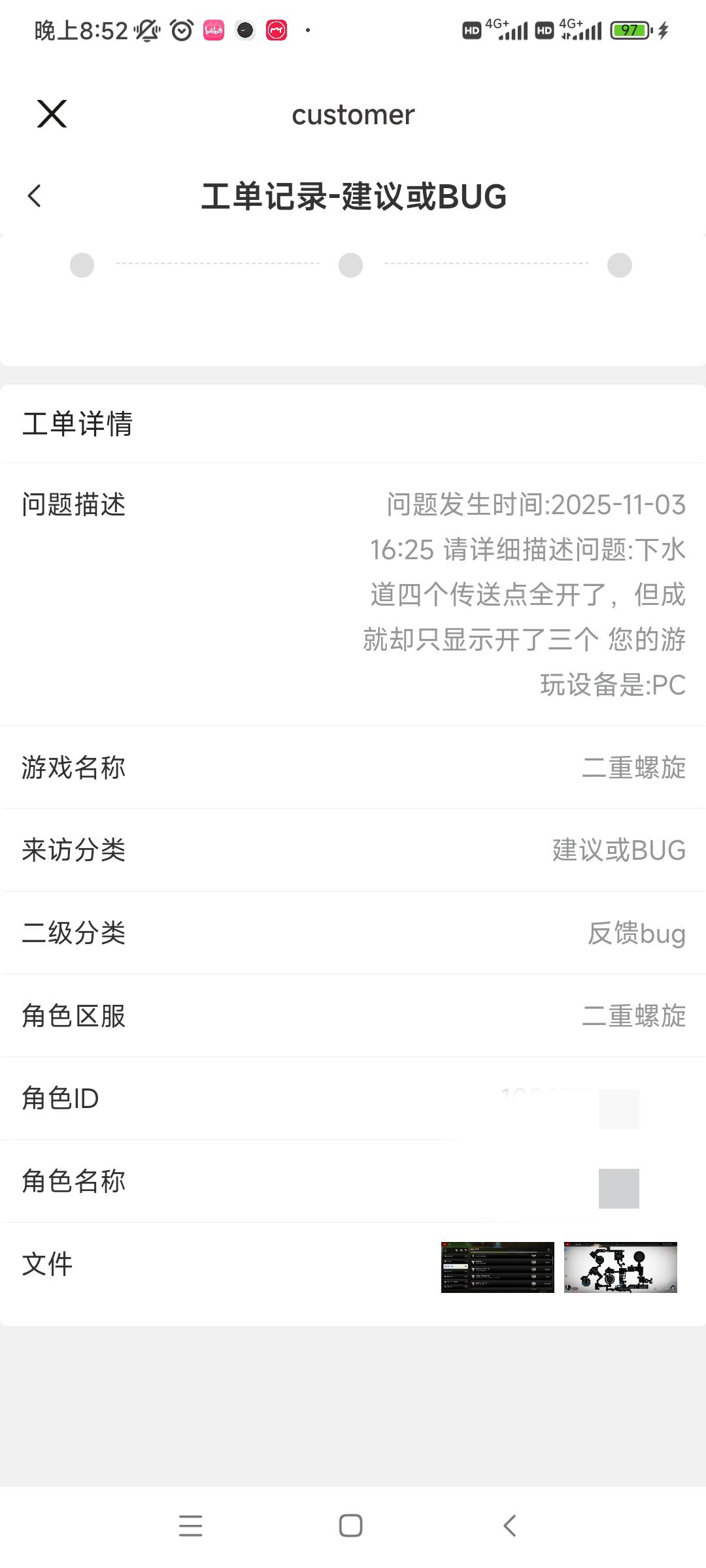Open the first attached screenshot with the dark list
Image resolution: width=706 pixels, height=1568 pixels.
pos(497,1267)
